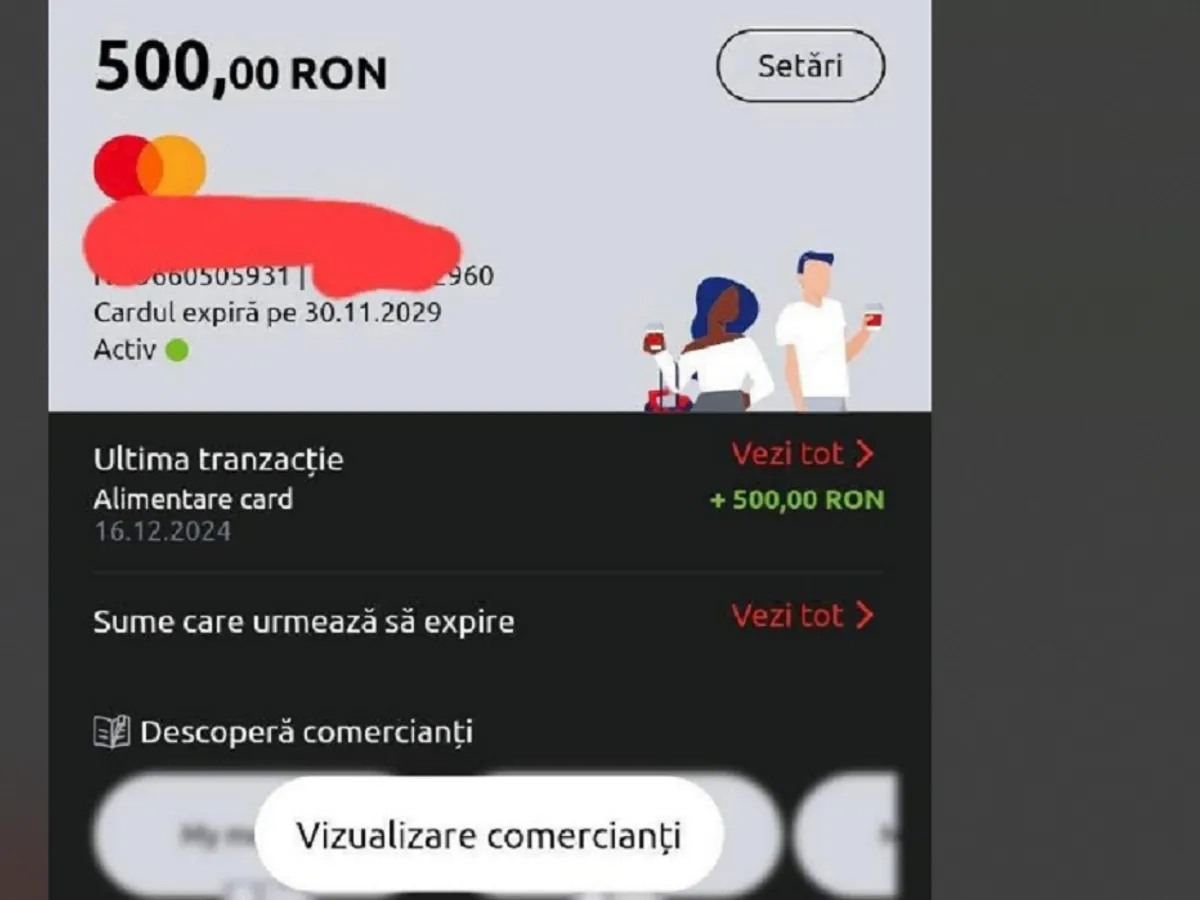Open the Alimentare card transaction
This screenshot has height=900, width=1200.
click(x=193, y=499)
